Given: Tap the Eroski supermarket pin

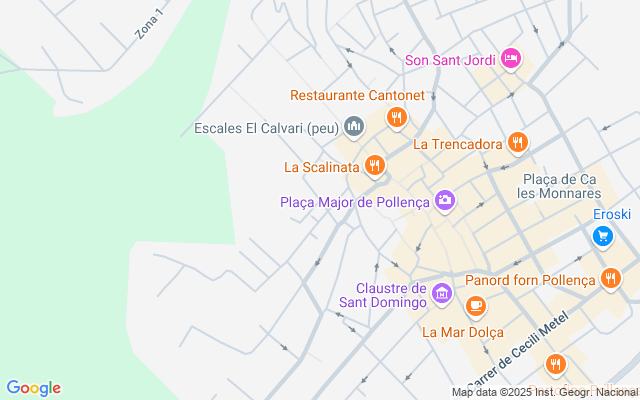Looking at the screenshot, I should coord(602,236).
